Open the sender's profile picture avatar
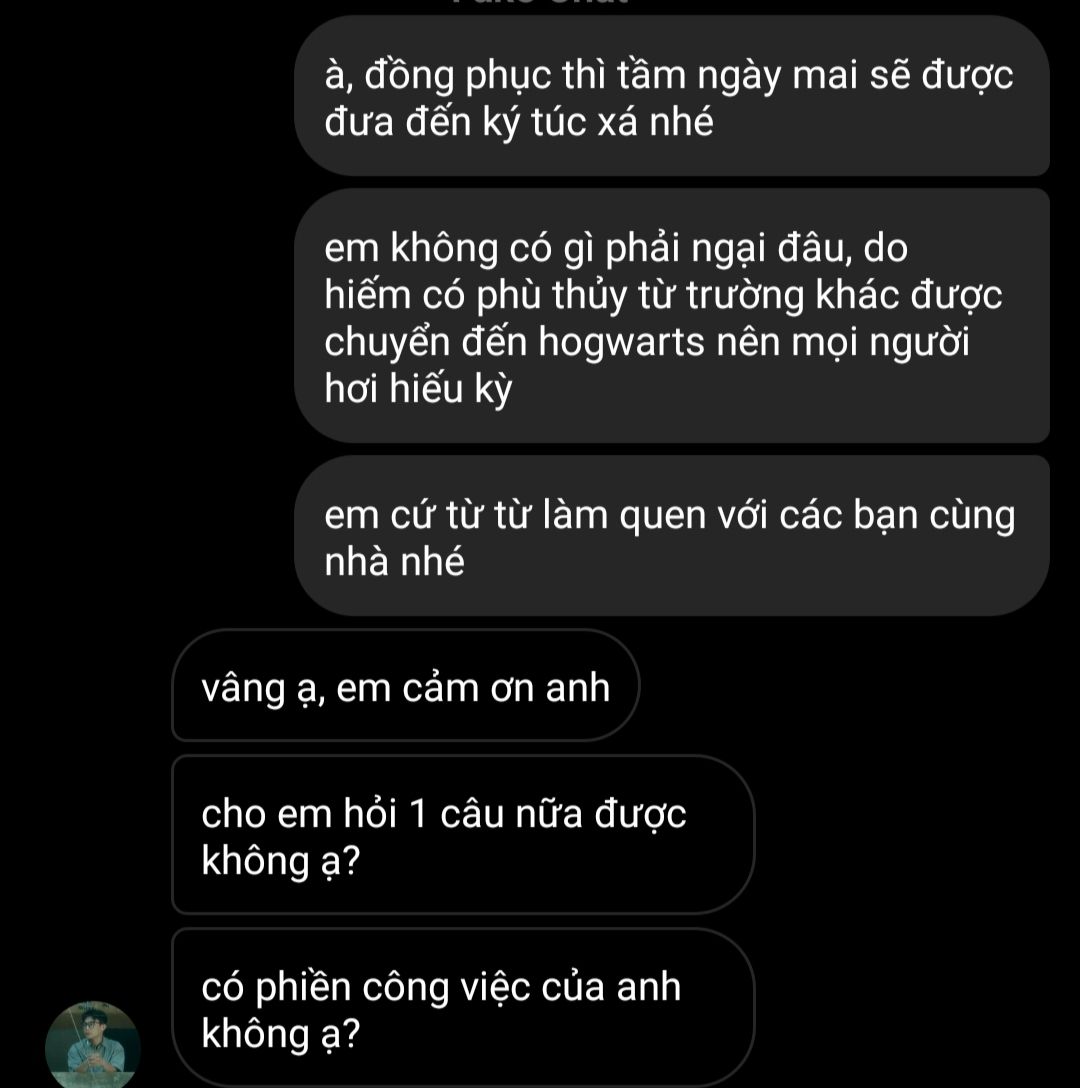 (92, 1044)
